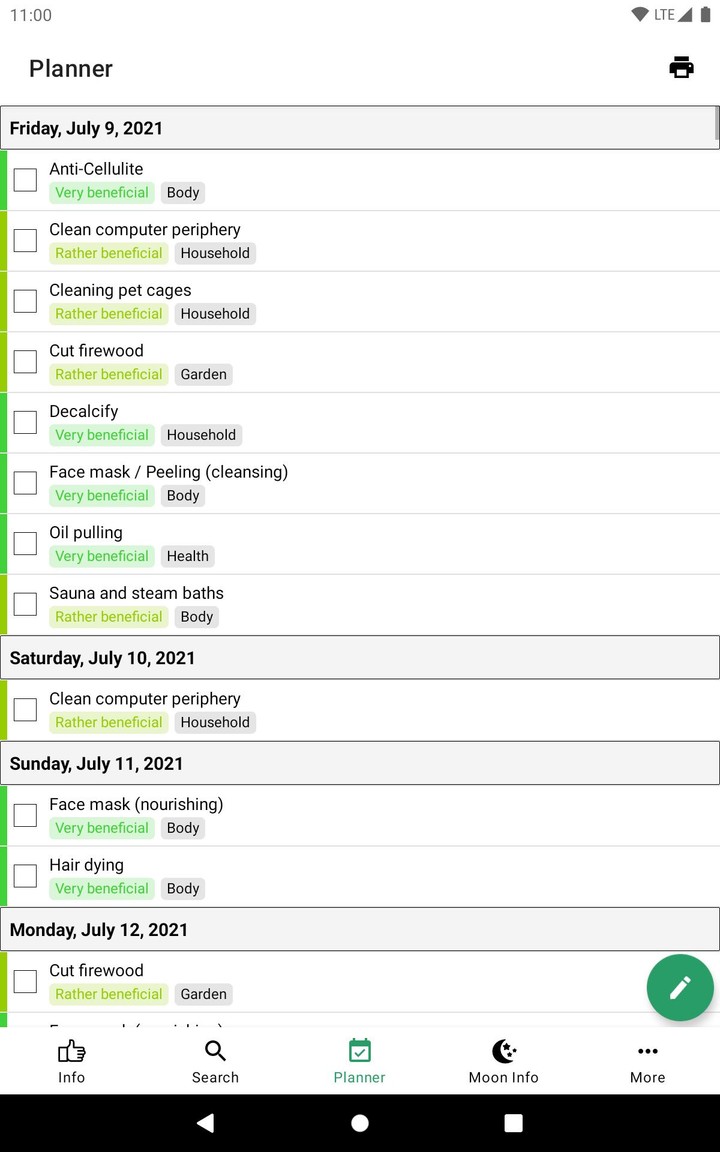
Task: Tap the Android home circle button
Action: click(x=359, y=1122)
